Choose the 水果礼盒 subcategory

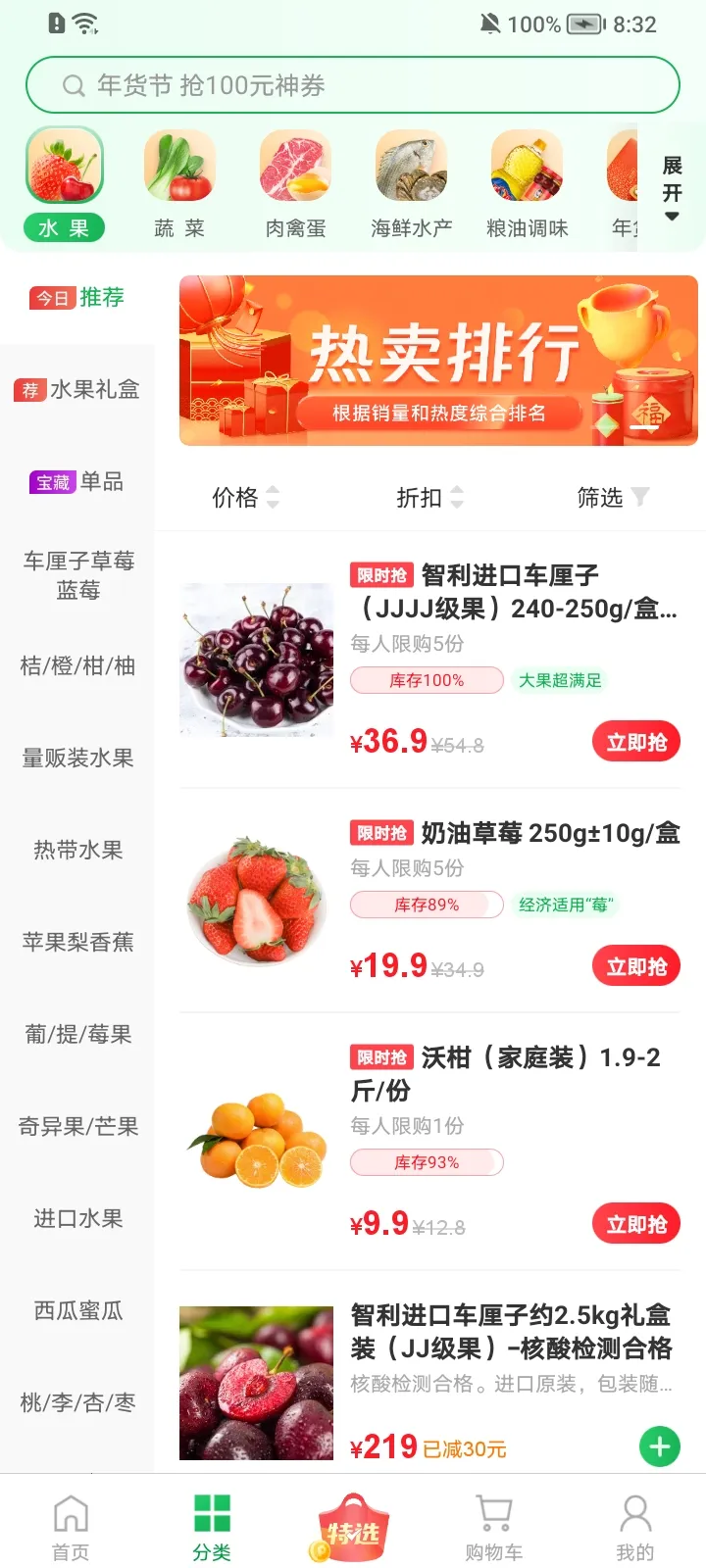[77, 390]
